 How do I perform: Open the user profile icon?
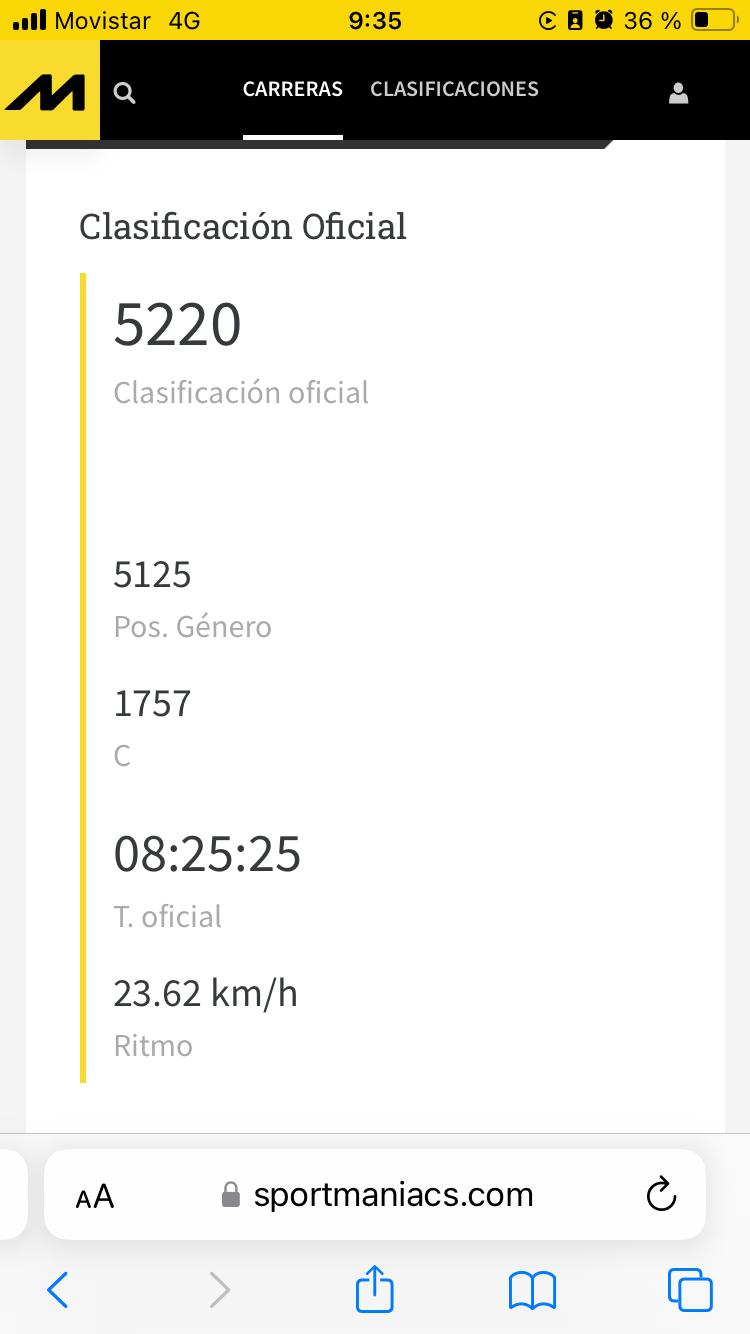(x=678, y=93)
